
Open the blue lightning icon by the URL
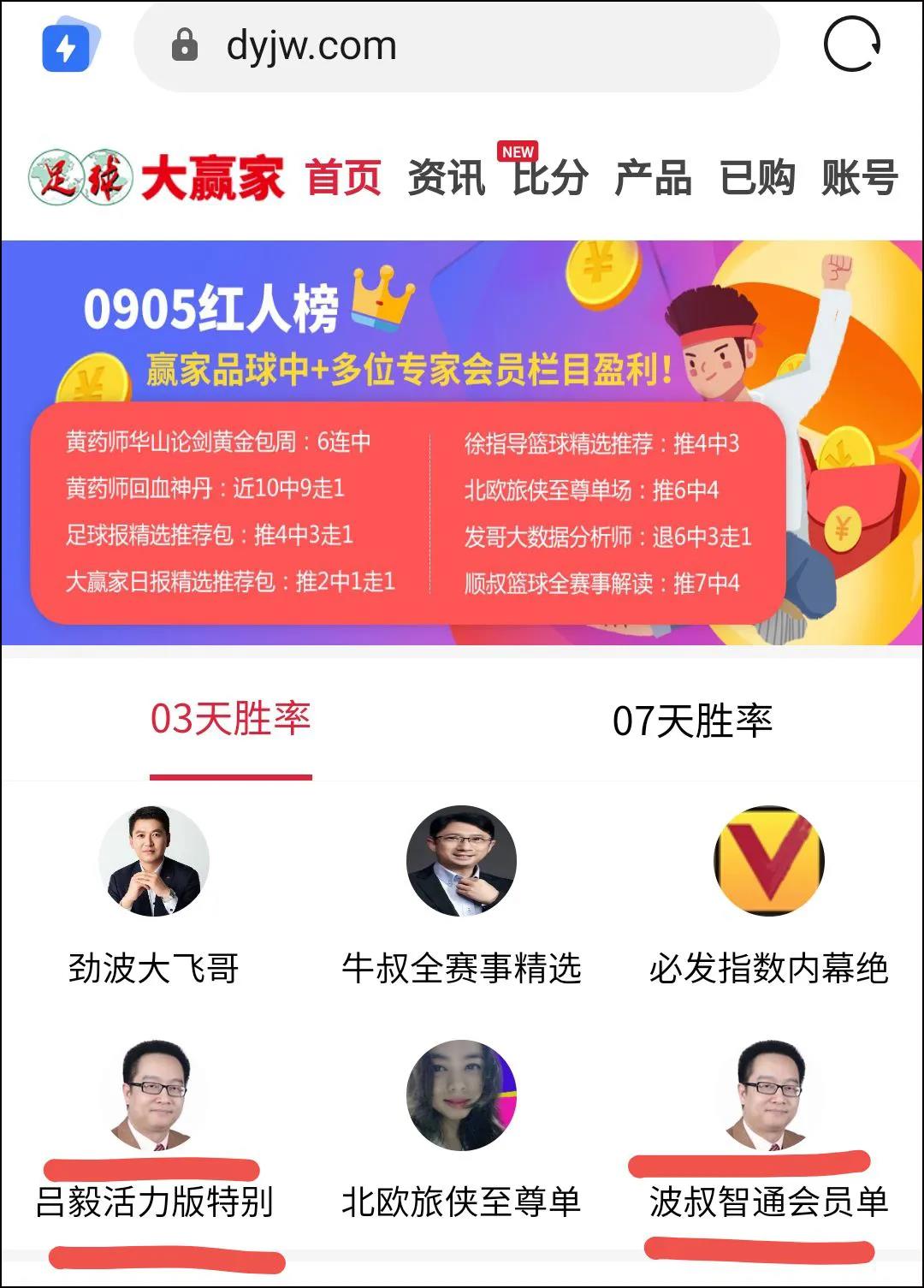[67, 47]
